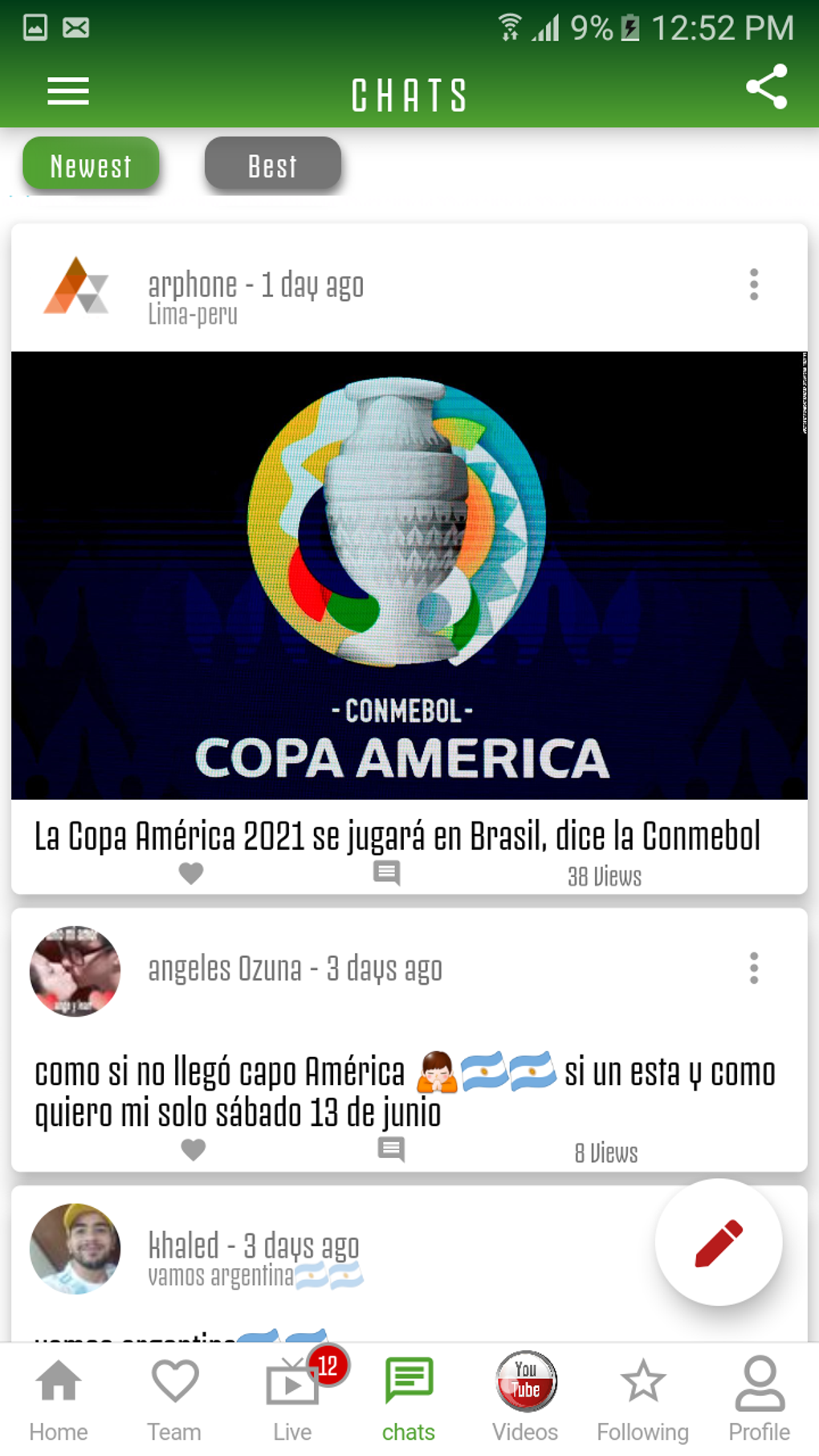Comment on arphone's Copa América post
Viewport: 819px width, 1456px height.
[x=387, y=873]
